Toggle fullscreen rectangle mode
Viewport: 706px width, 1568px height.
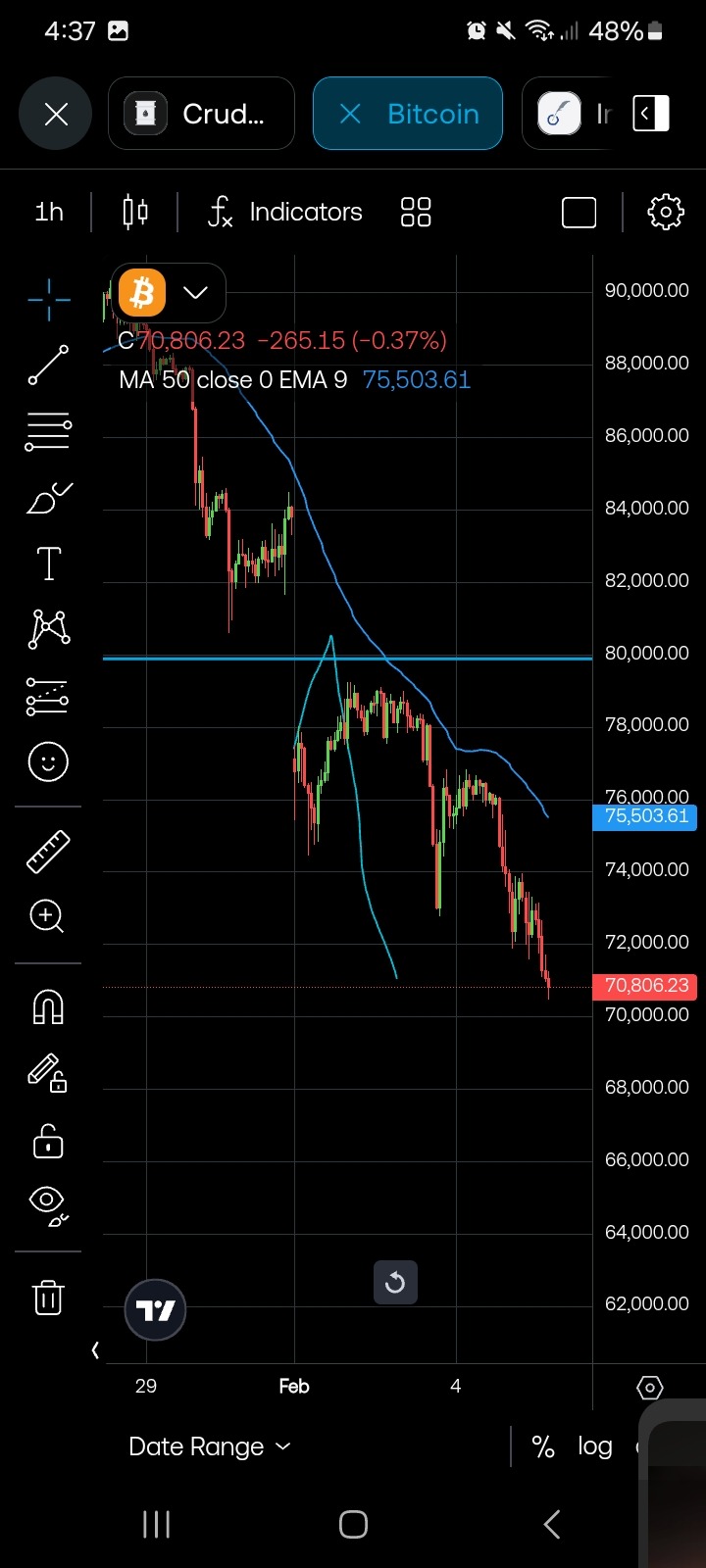pos(579,213)
